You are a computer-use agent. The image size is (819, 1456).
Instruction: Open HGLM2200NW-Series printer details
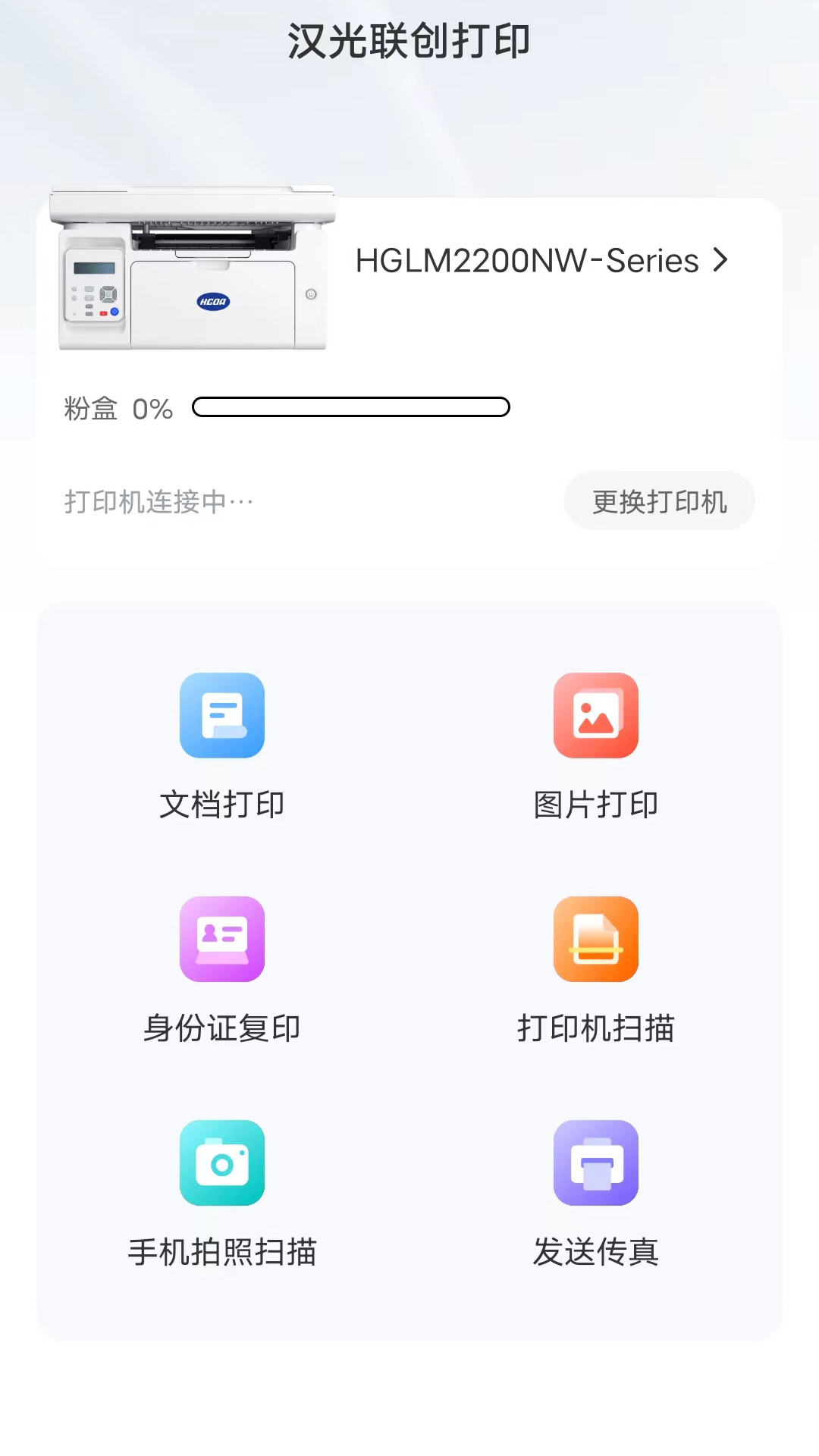coord(541,261)
